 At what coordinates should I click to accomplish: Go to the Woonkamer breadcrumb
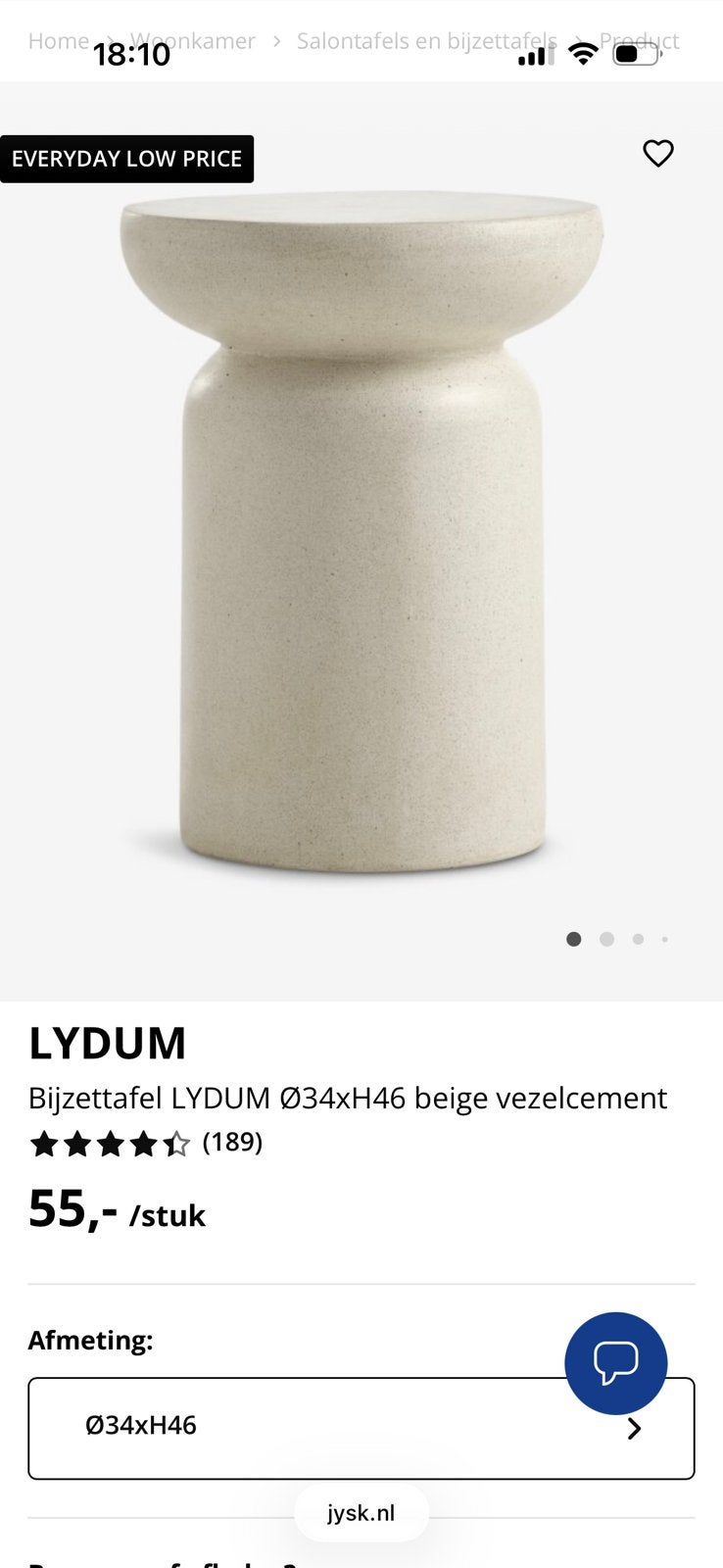pyautogui.click(x=193, y=41)
